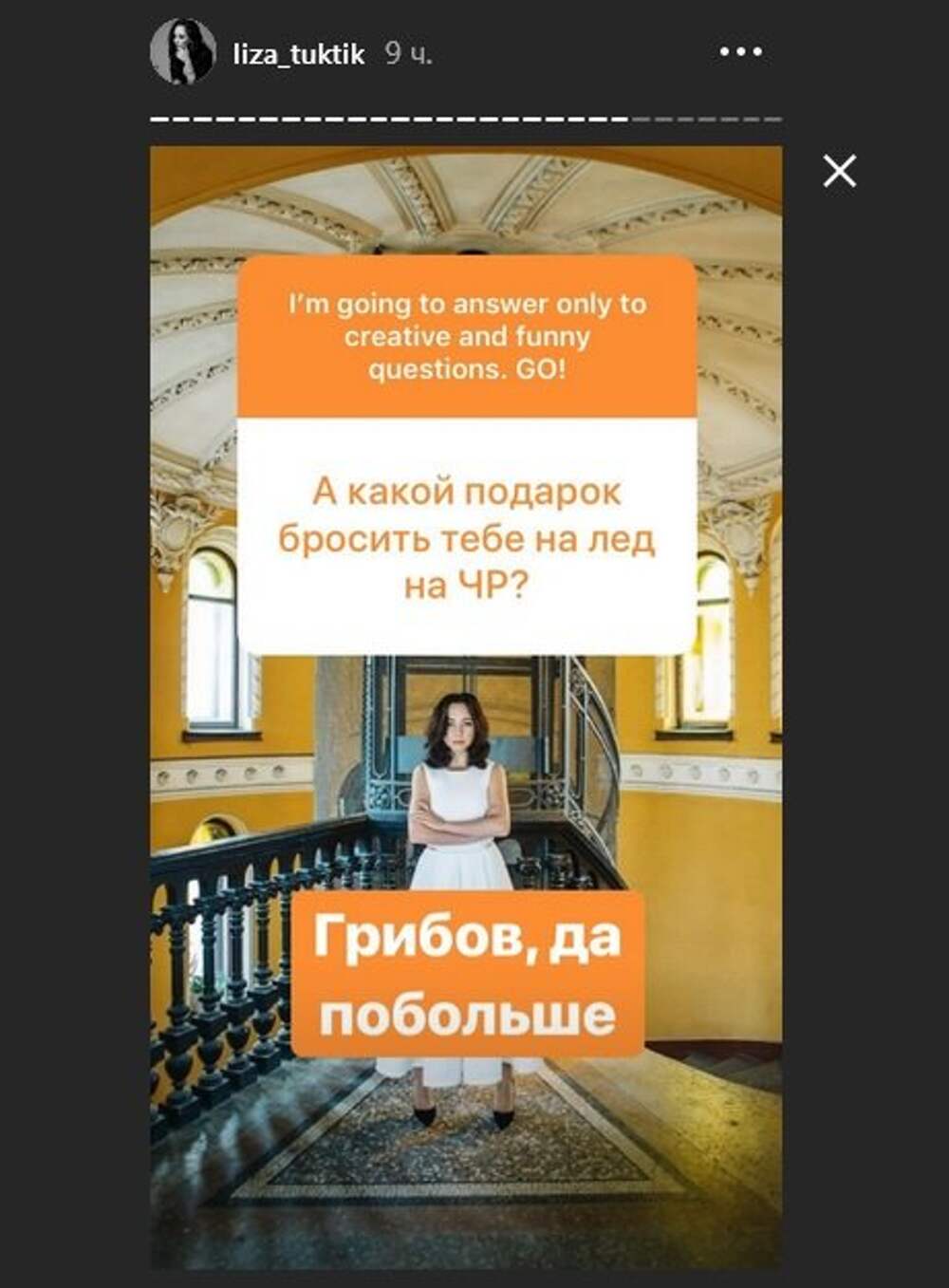Open the three-dot story options menu
This screenshot has height=1288, width=949.
pos(740,52)
